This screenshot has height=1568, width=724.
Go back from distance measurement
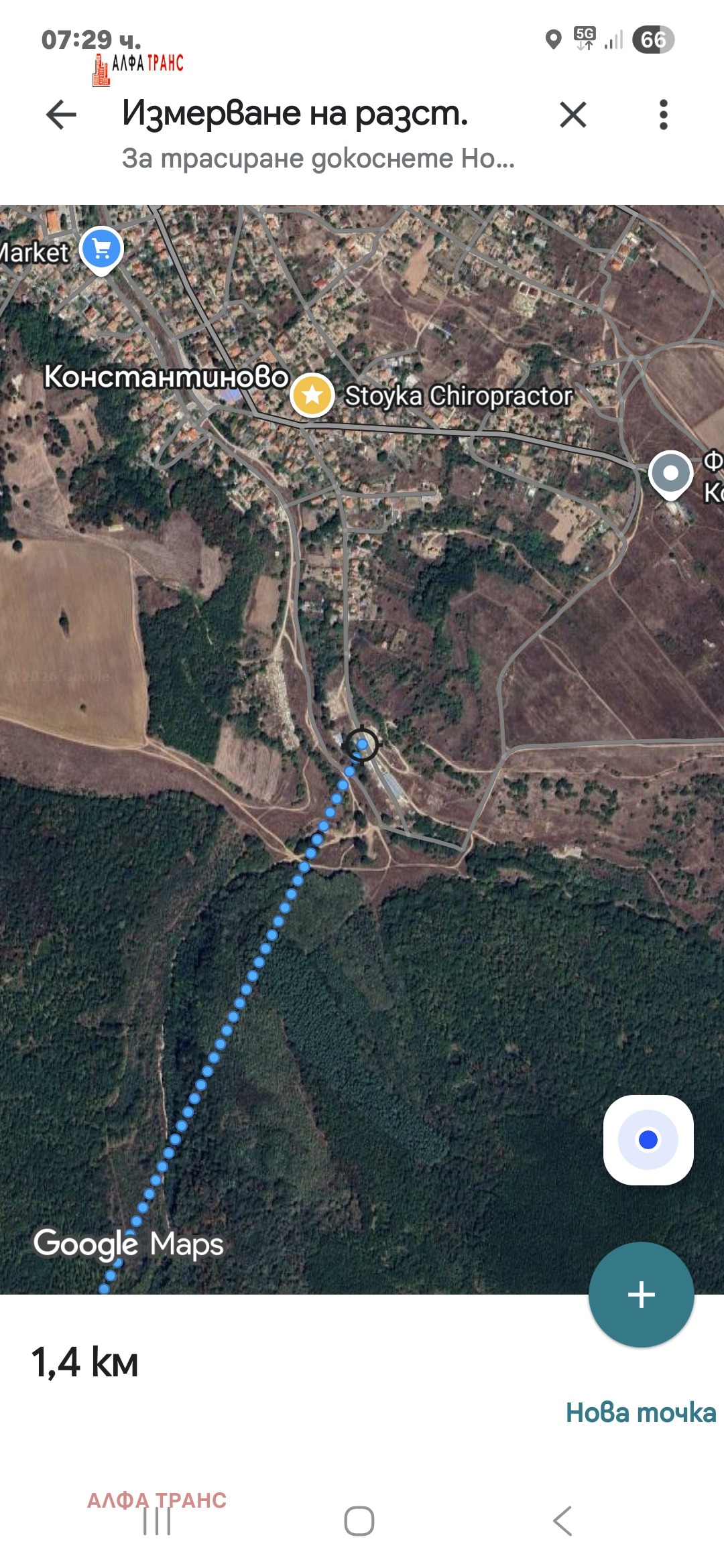point(61,115)
